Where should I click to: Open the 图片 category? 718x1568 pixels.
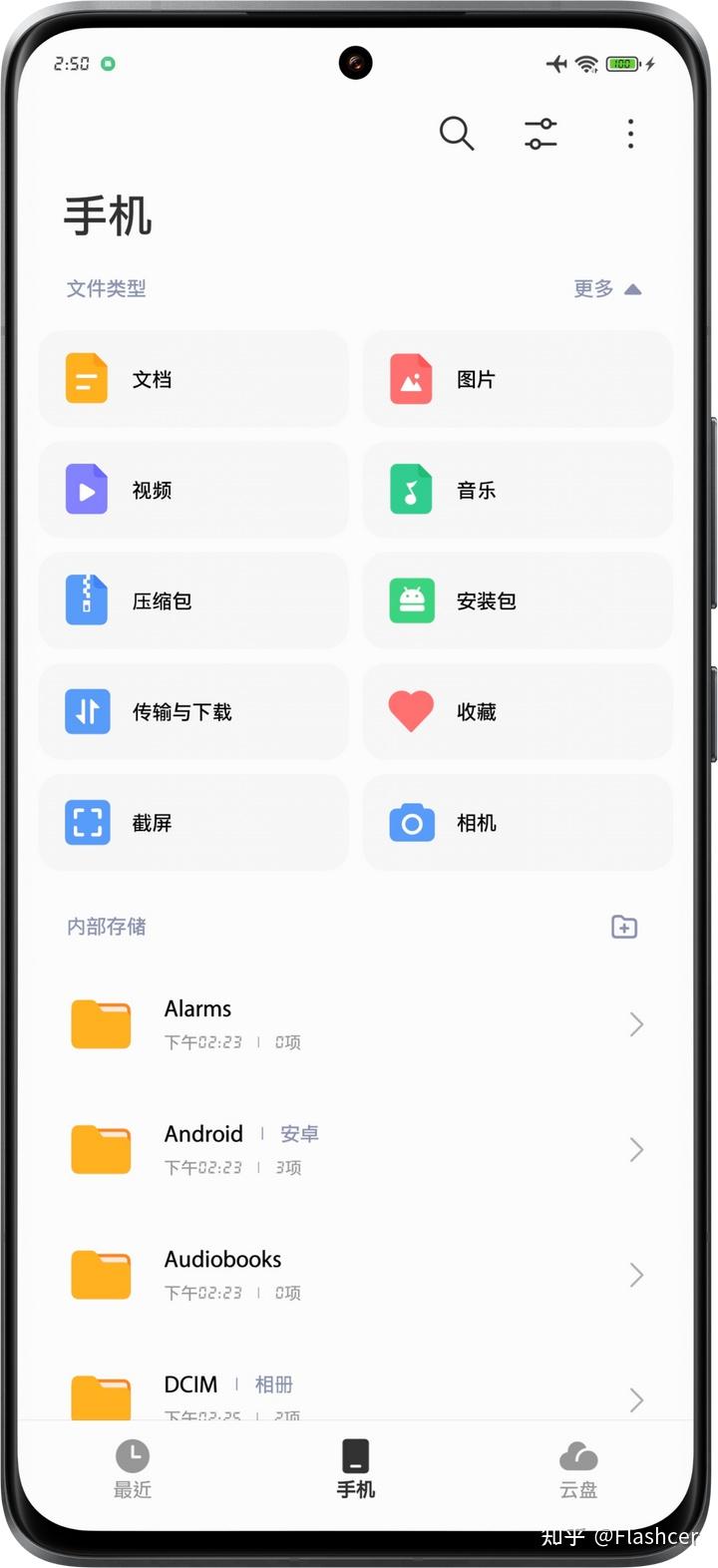517,379
